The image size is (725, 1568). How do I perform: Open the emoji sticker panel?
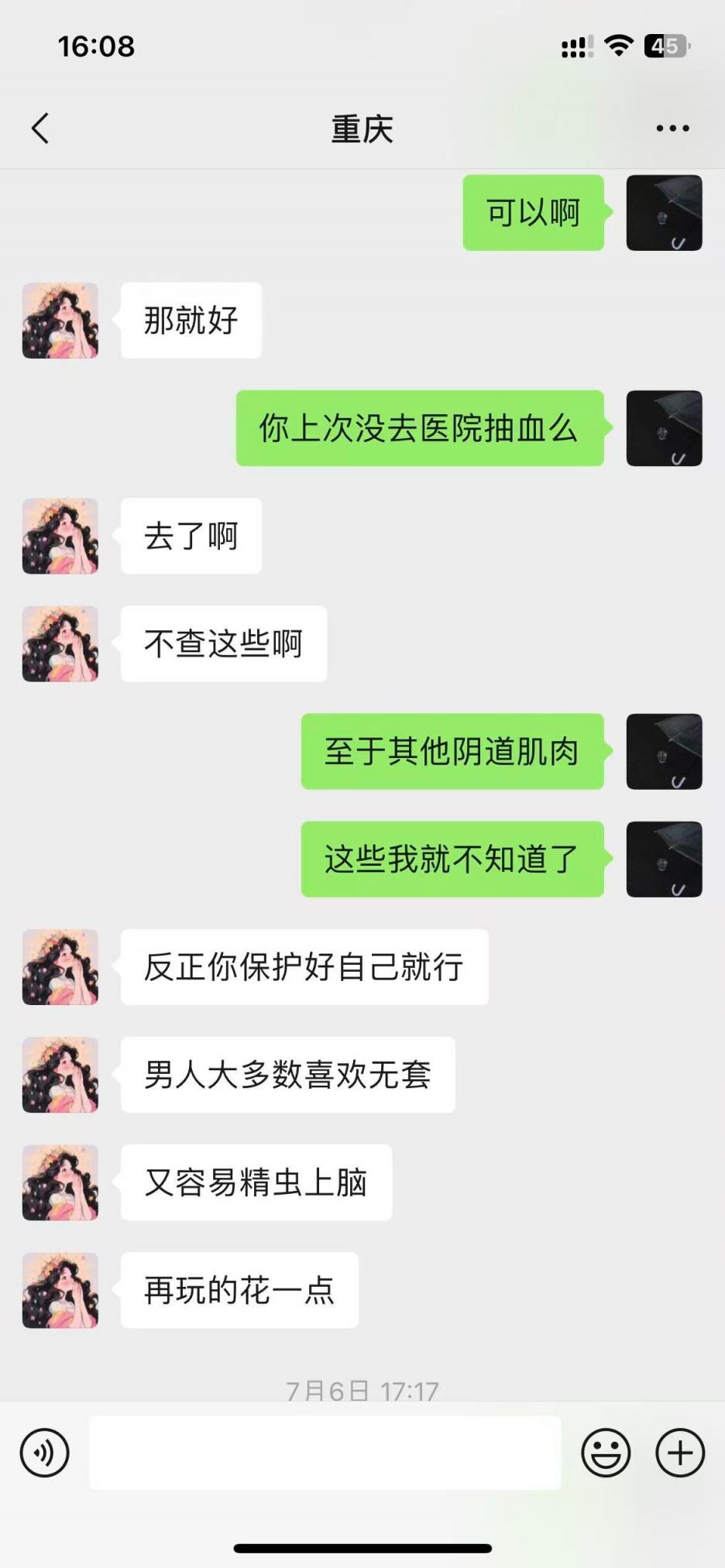(606, 1453)
